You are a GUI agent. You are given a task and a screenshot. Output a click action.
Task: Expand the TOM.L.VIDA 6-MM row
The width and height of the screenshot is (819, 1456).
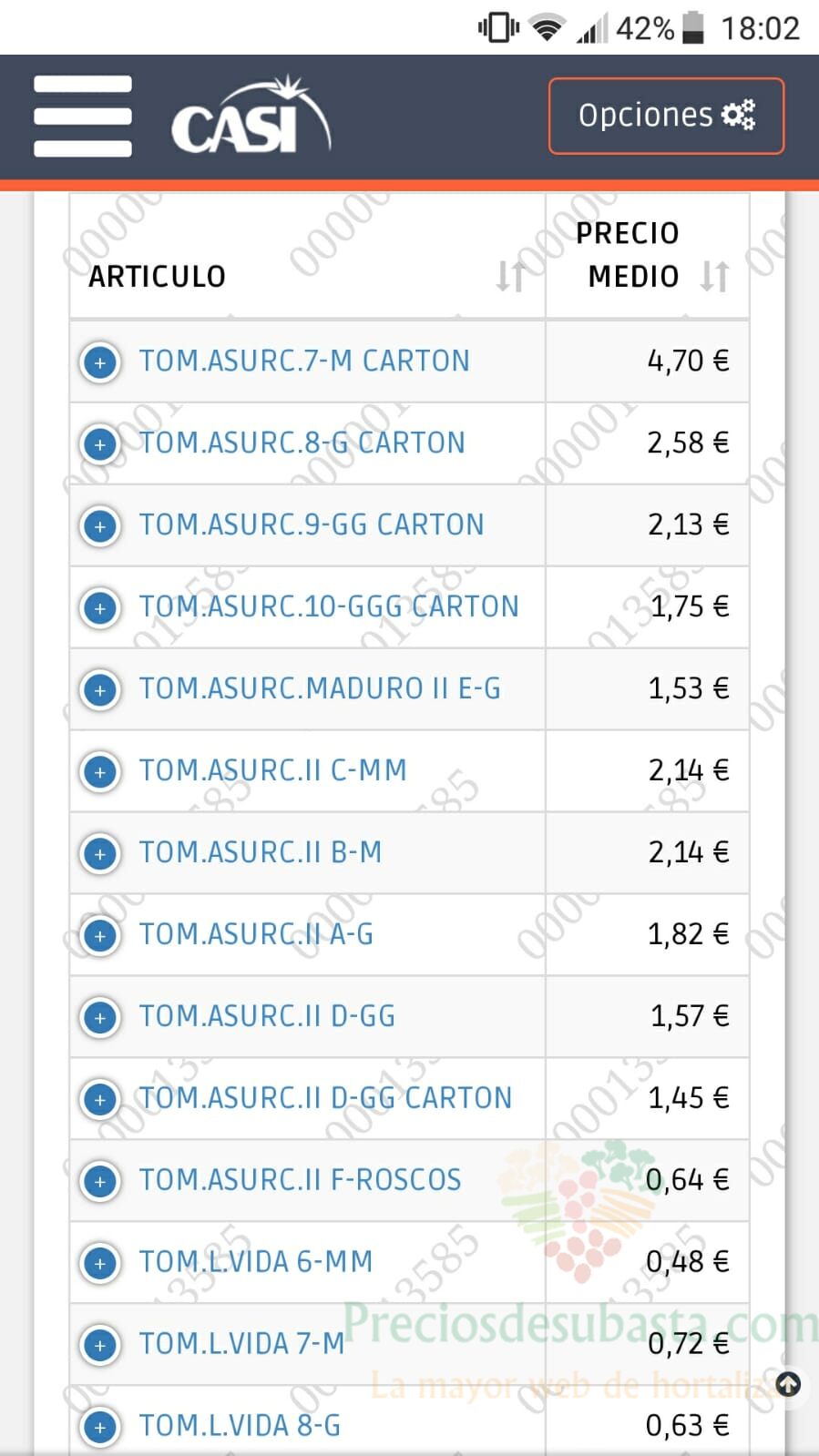point(100,1263)
